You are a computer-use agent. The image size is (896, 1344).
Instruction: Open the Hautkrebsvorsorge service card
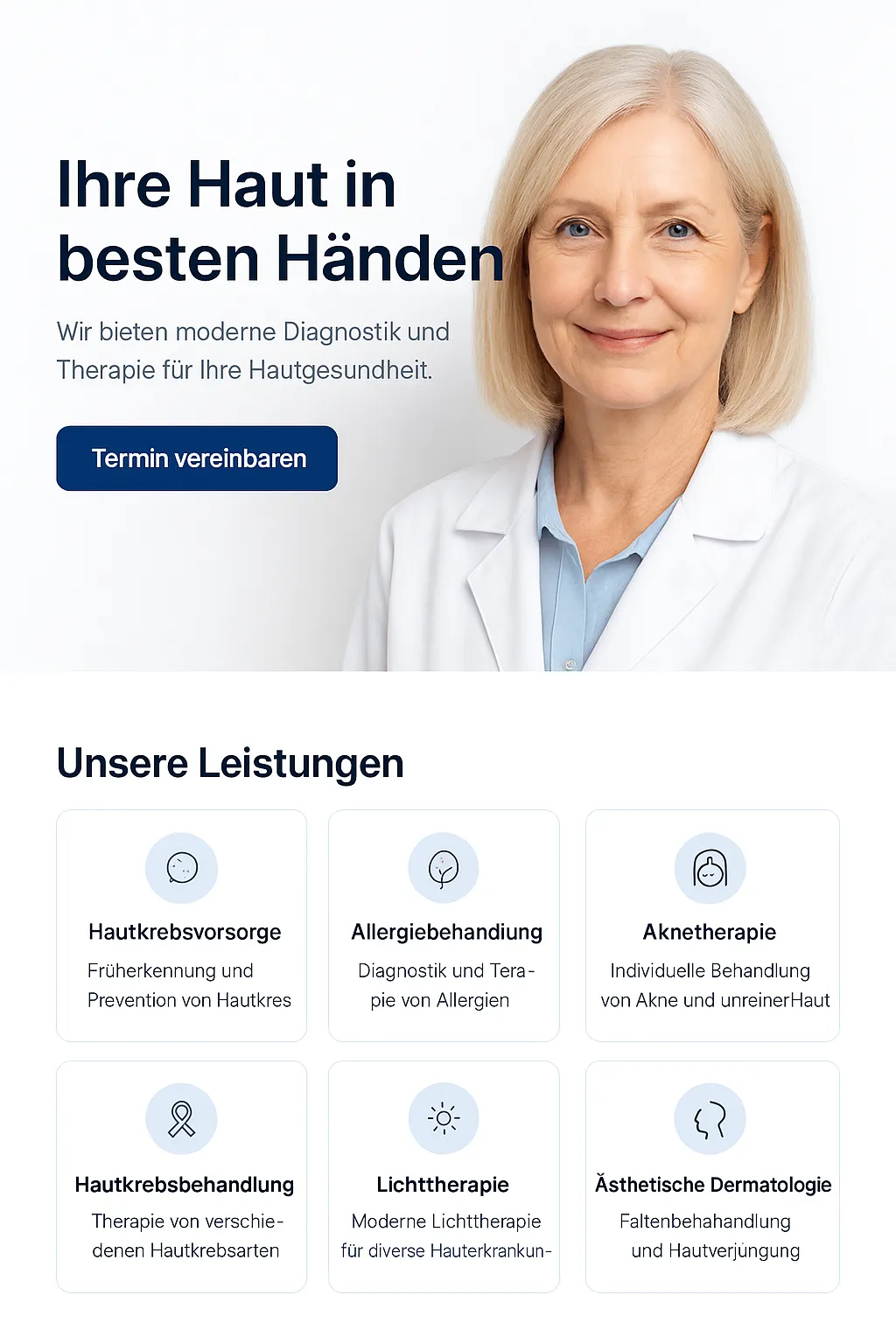point(182,926)
